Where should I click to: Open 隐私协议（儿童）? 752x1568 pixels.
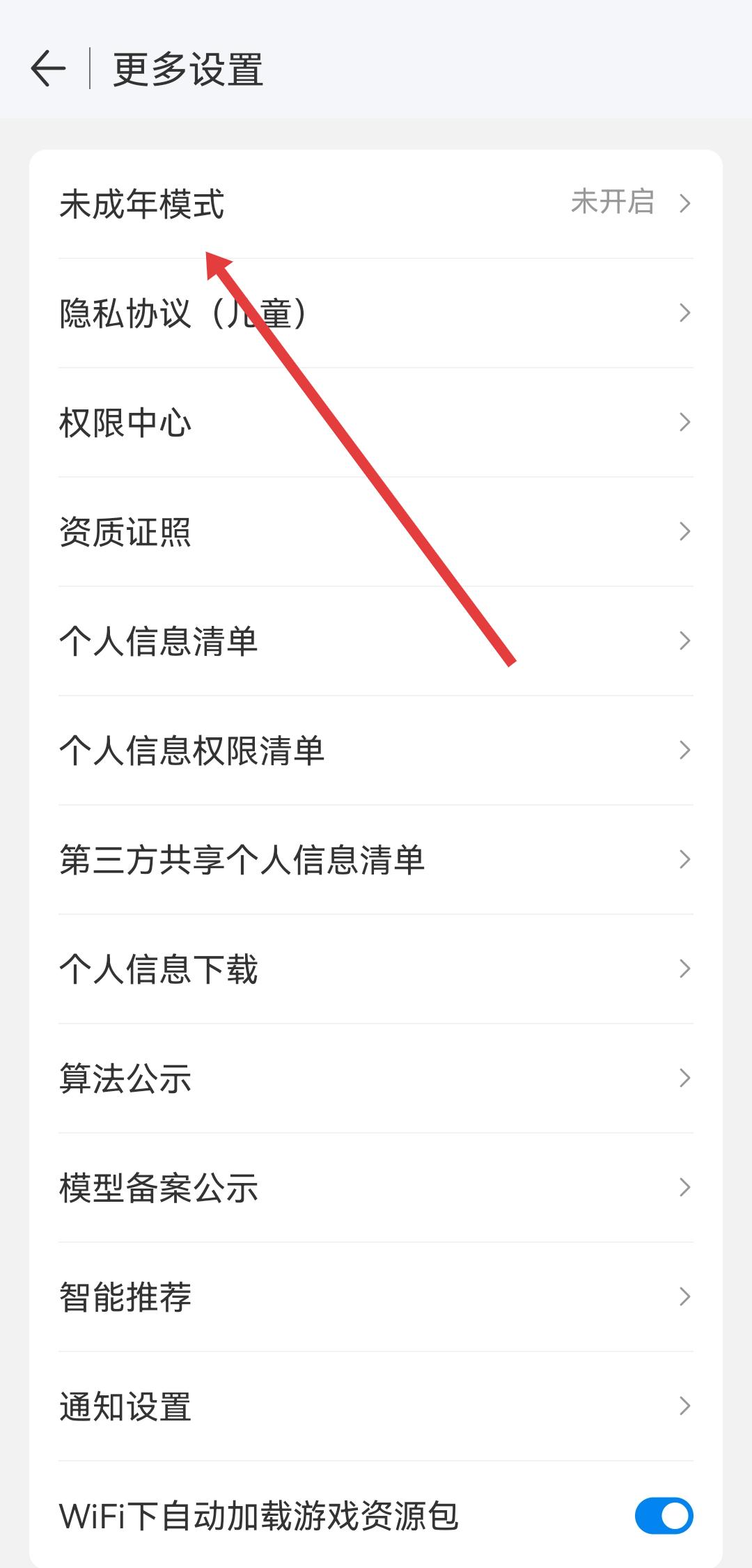(376, 313)
